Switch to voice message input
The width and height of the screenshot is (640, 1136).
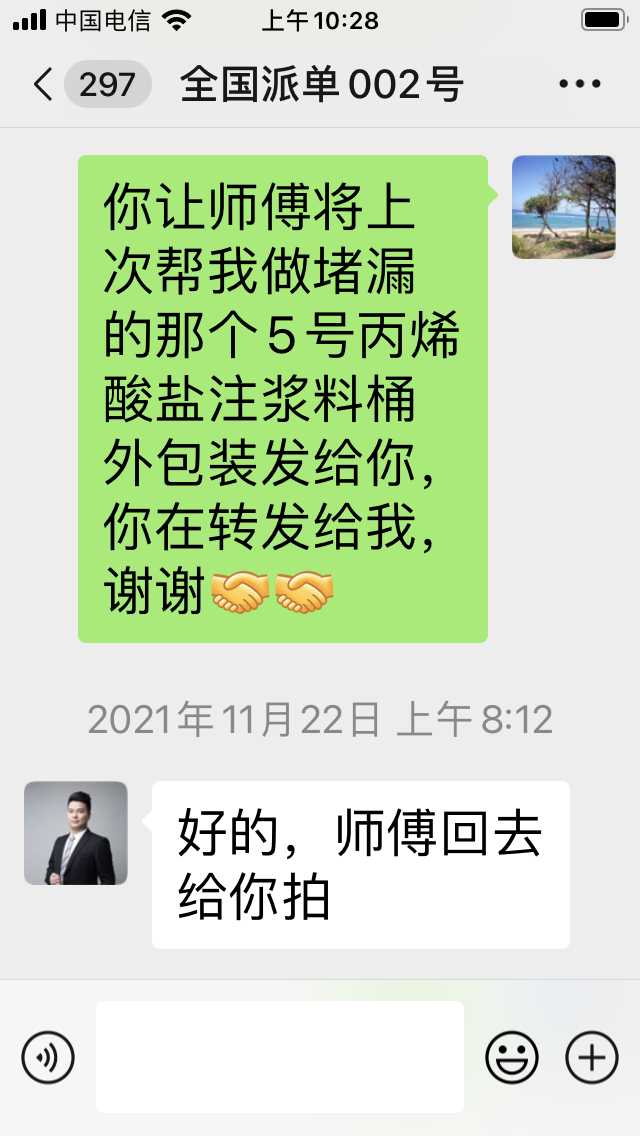48,1057
